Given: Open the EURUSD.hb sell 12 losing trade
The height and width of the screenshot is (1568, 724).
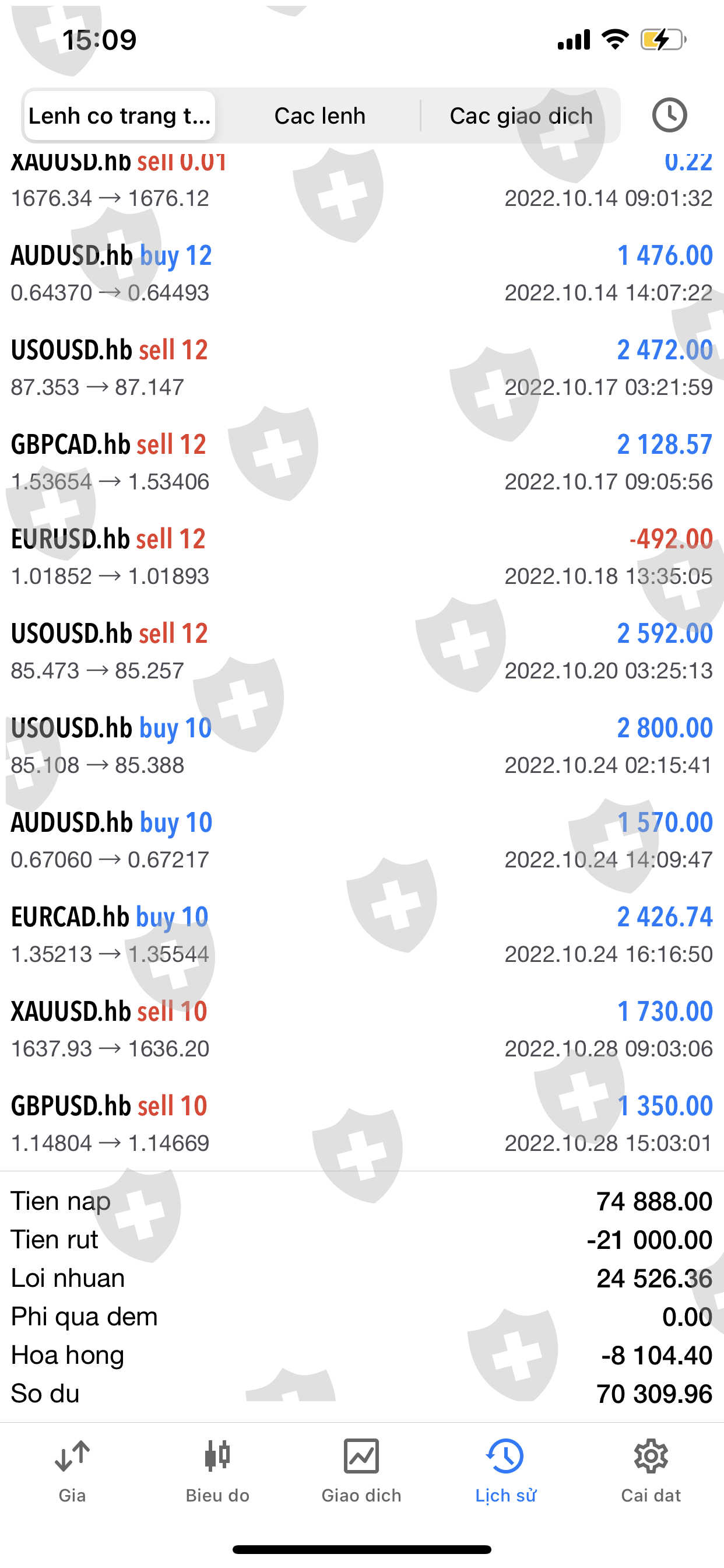Looking at the screenshot, I should click(x=361, y=556).
